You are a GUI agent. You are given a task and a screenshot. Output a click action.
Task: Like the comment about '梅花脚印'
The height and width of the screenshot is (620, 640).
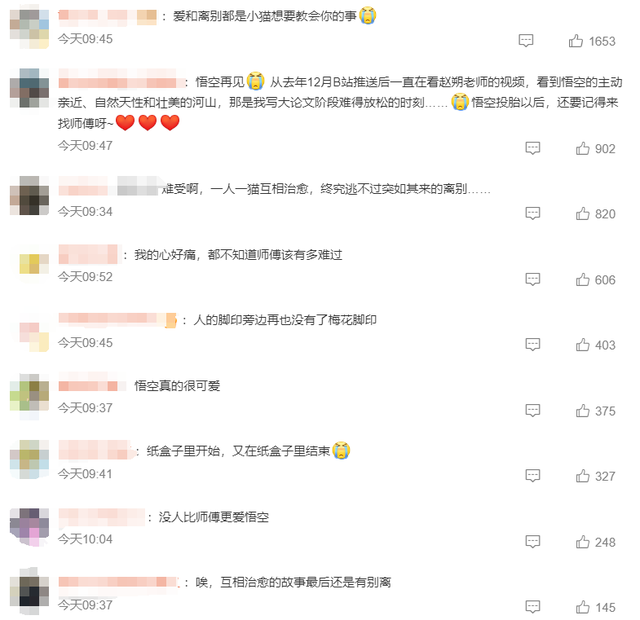coord(582,345)
